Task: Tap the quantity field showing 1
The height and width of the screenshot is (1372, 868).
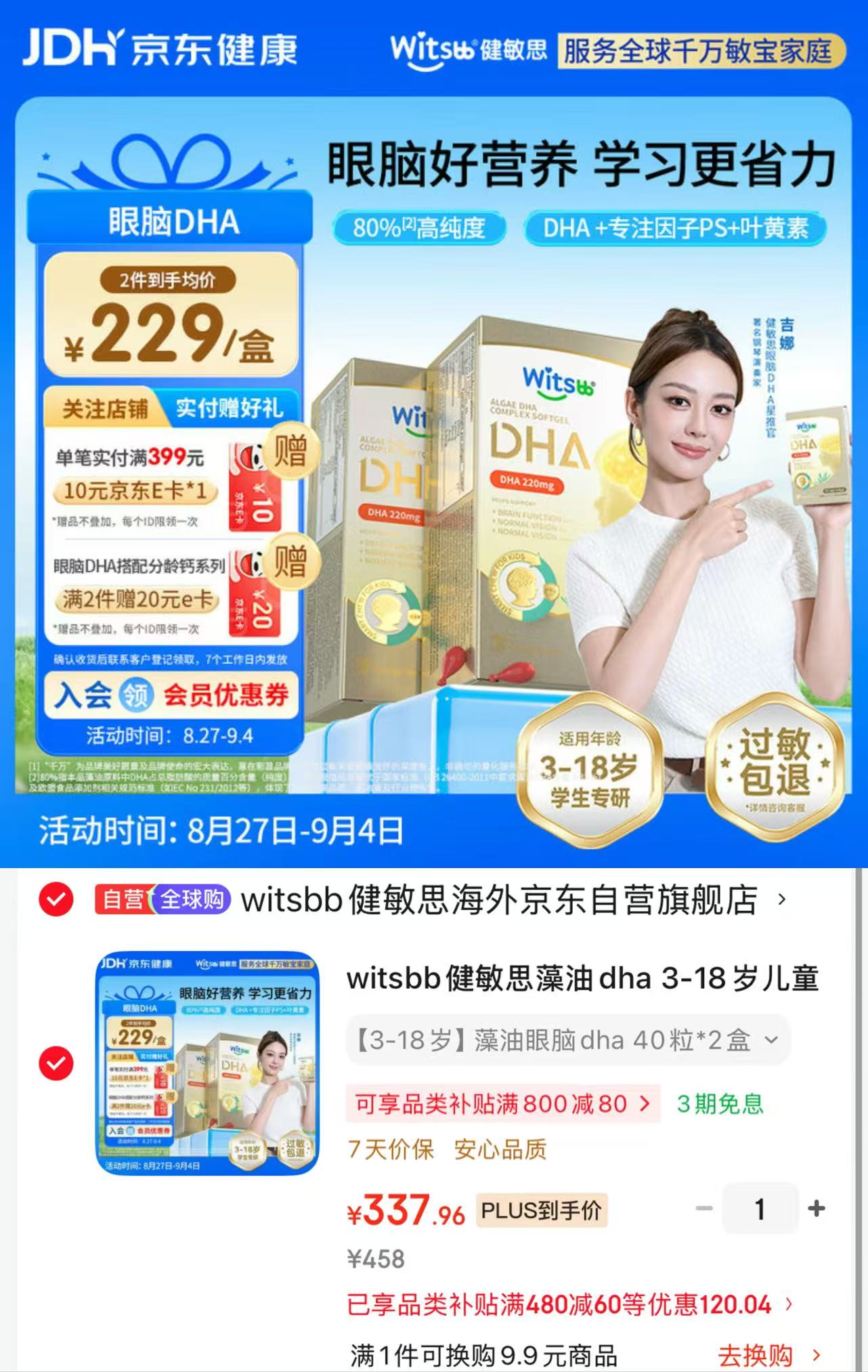Action: pos(760,1209)
